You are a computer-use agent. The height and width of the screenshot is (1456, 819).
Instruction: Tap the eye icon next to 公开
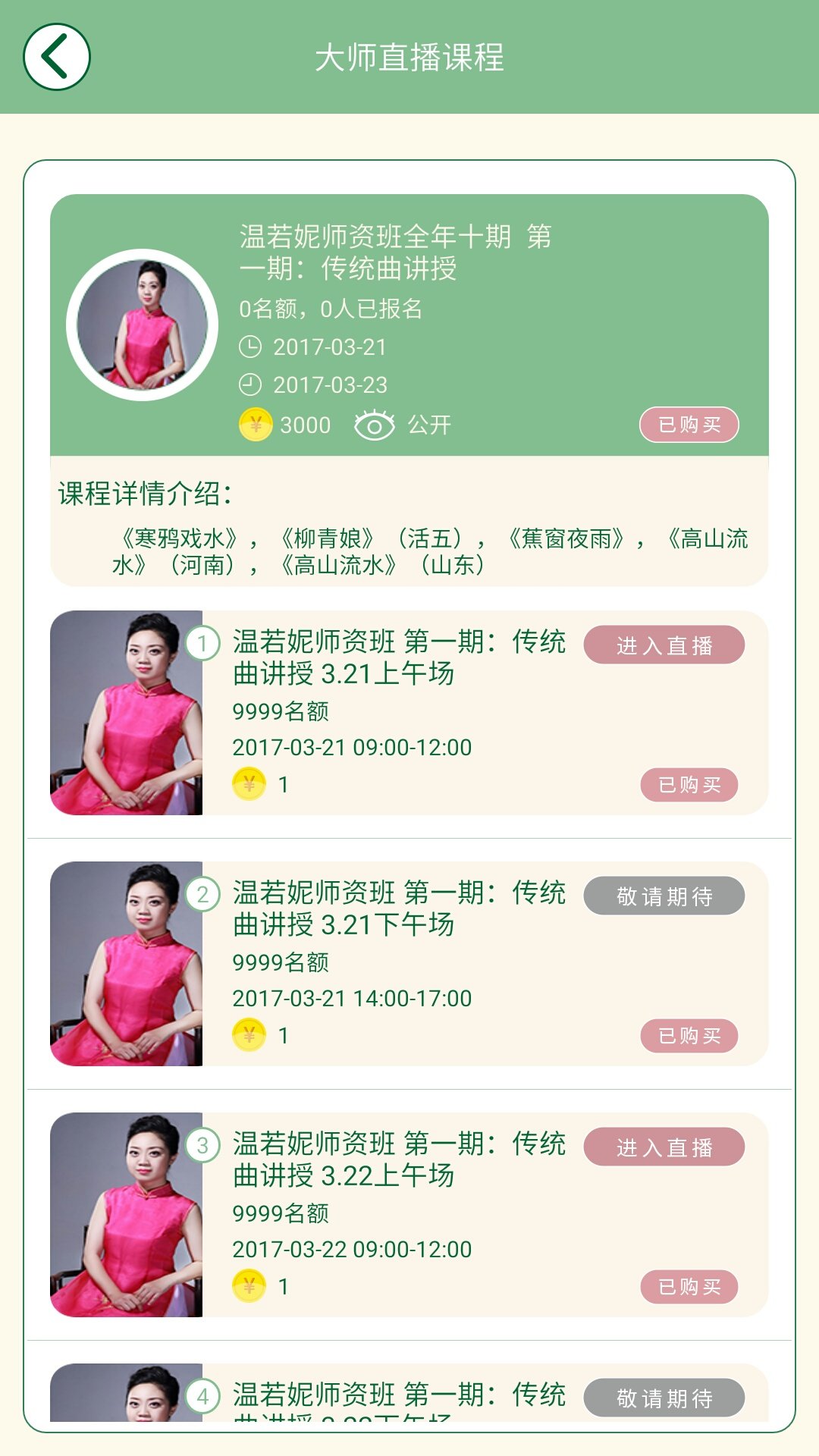tap(373, 425)
